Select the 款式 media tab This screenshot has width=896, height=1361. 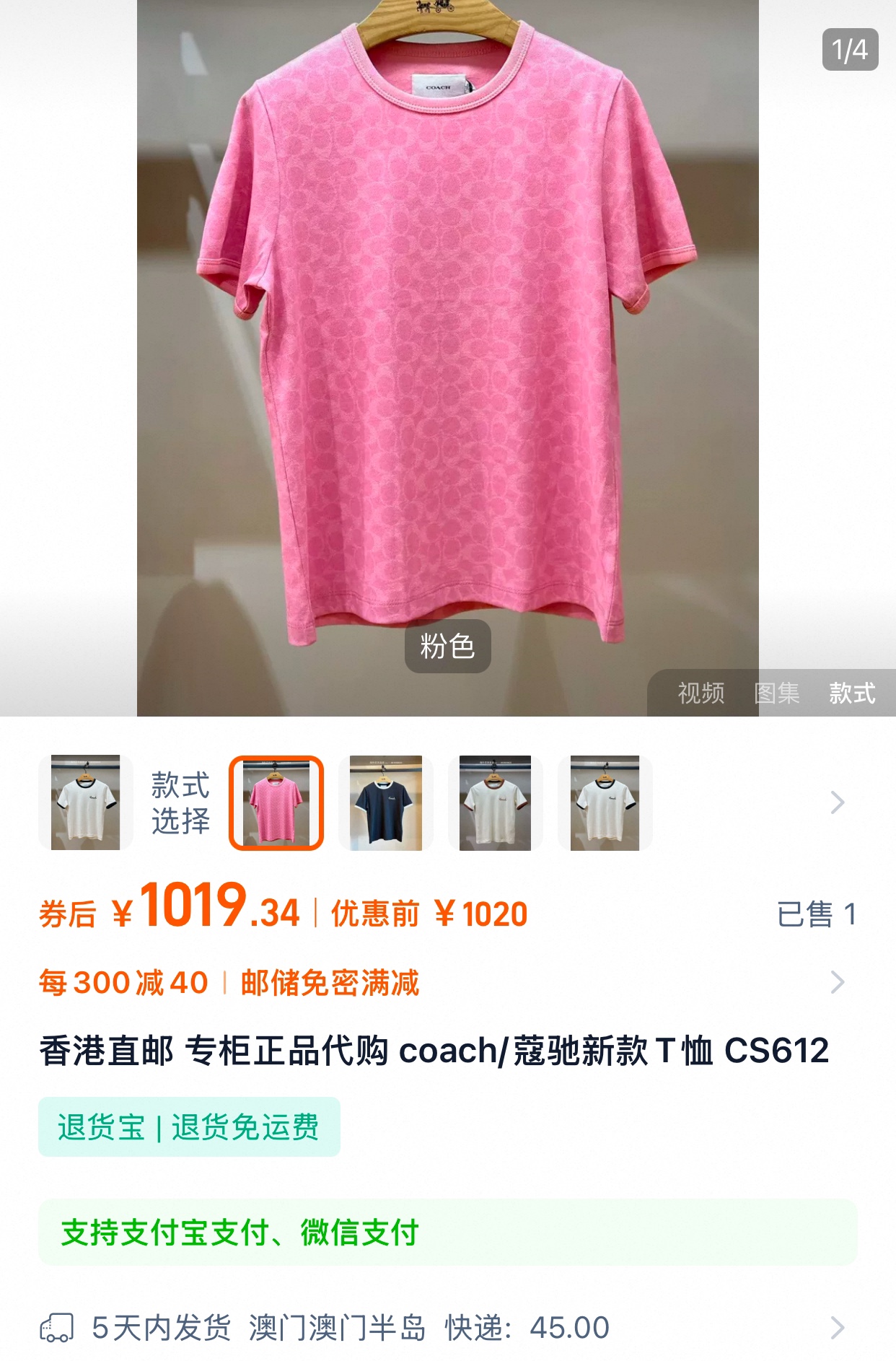pyautogui.click(x=852, y=693)
